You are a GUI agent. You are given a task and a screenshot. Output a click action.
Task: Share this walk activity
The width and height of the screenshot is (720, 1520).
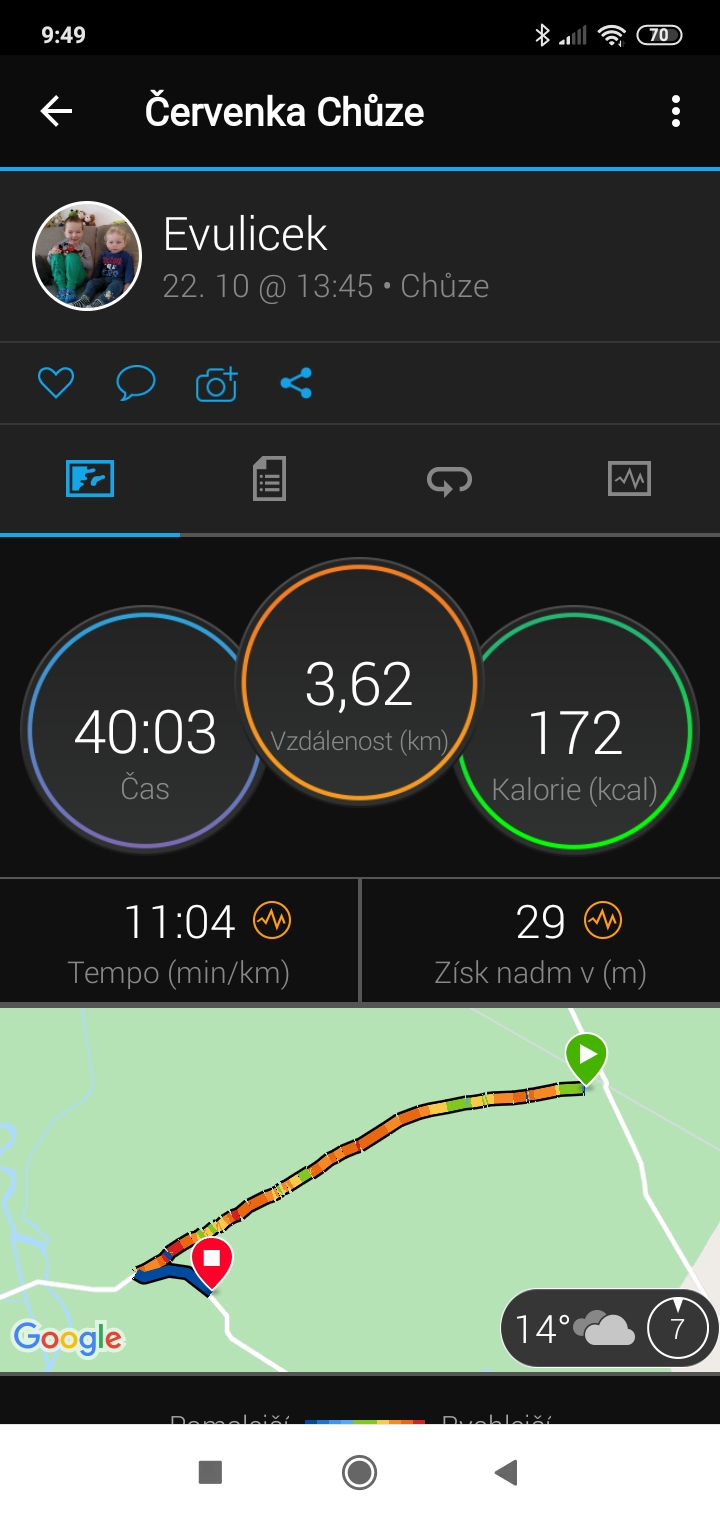tap(296, 383)
